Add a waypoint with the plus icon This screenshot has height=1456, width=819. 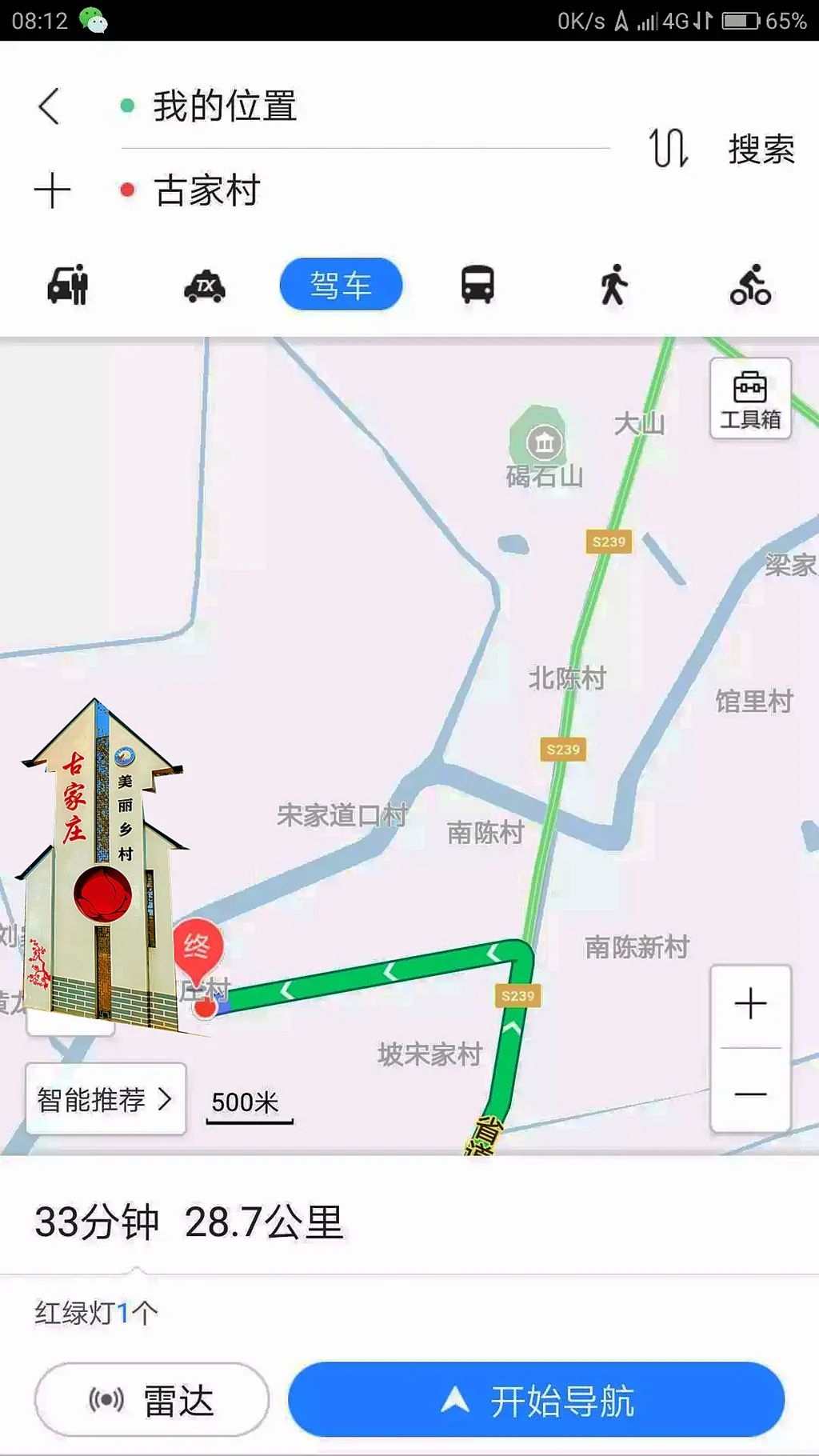(53, 191)
